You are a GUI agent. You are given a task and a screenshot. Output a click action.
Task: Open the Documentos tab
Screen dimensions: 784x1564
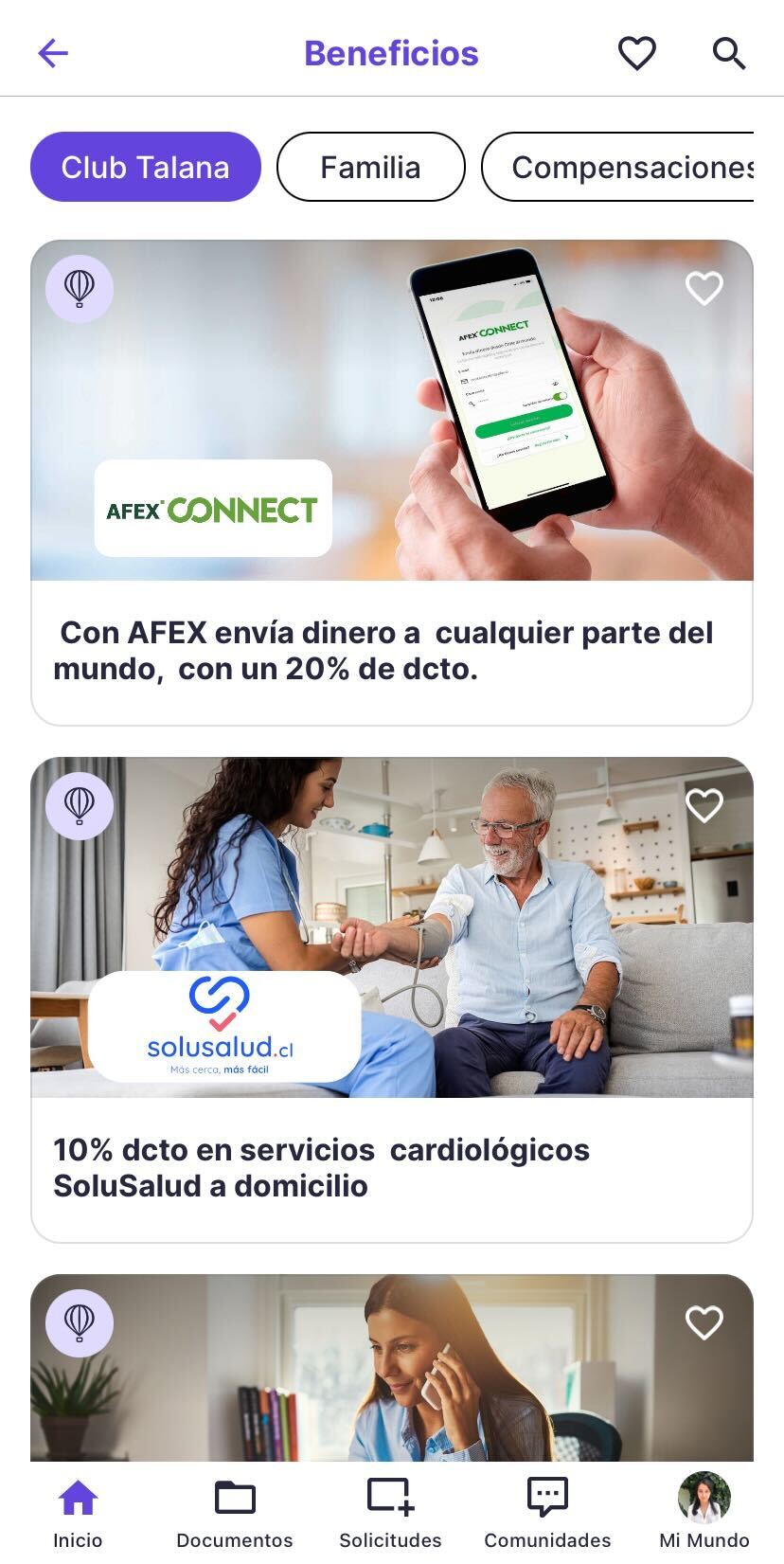[234, 1513]
